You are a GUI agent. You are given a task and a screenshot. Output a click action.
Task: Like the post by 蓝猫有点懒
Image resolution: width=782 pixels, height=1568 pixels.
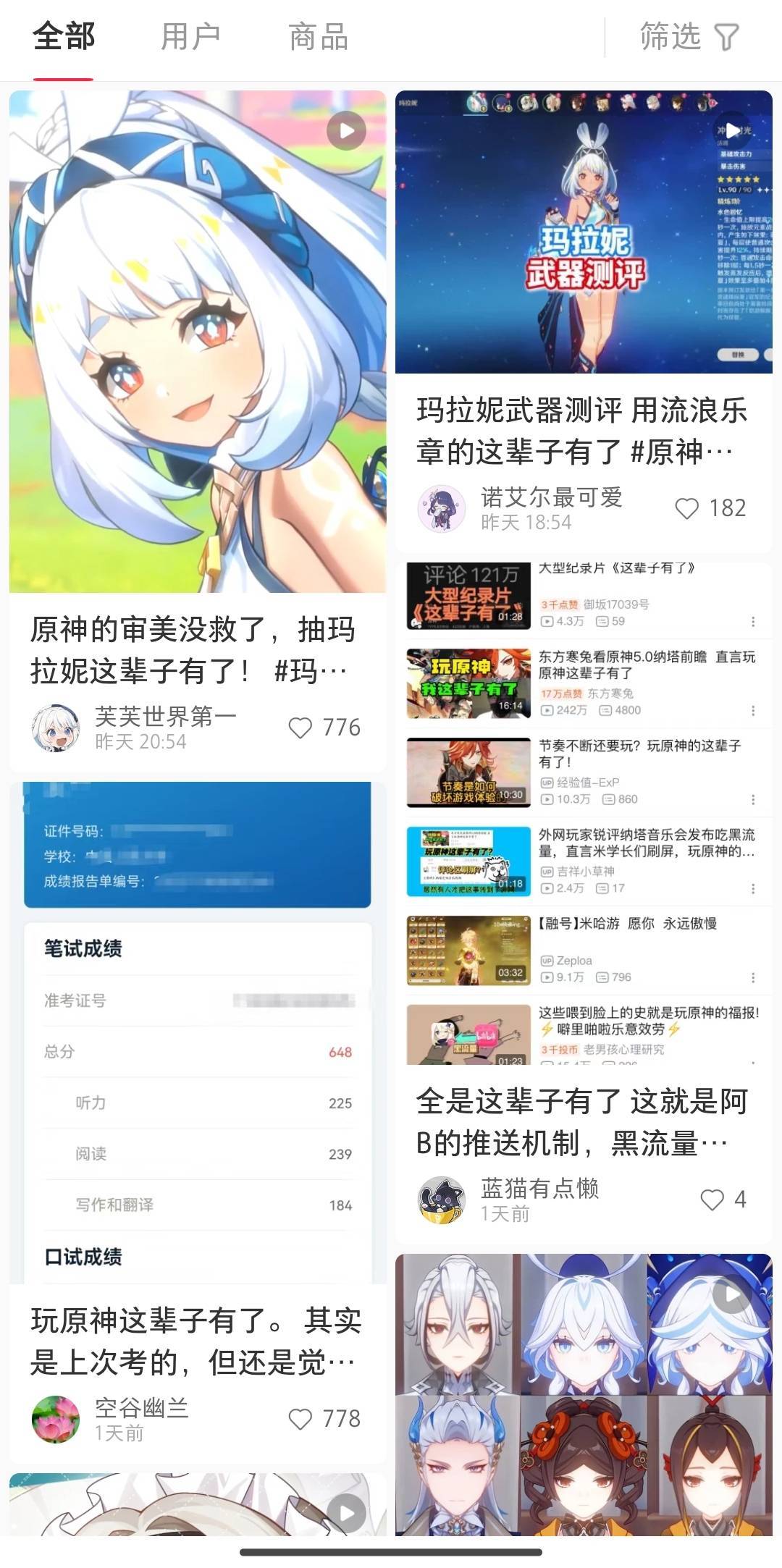(x=723, y=1200)
